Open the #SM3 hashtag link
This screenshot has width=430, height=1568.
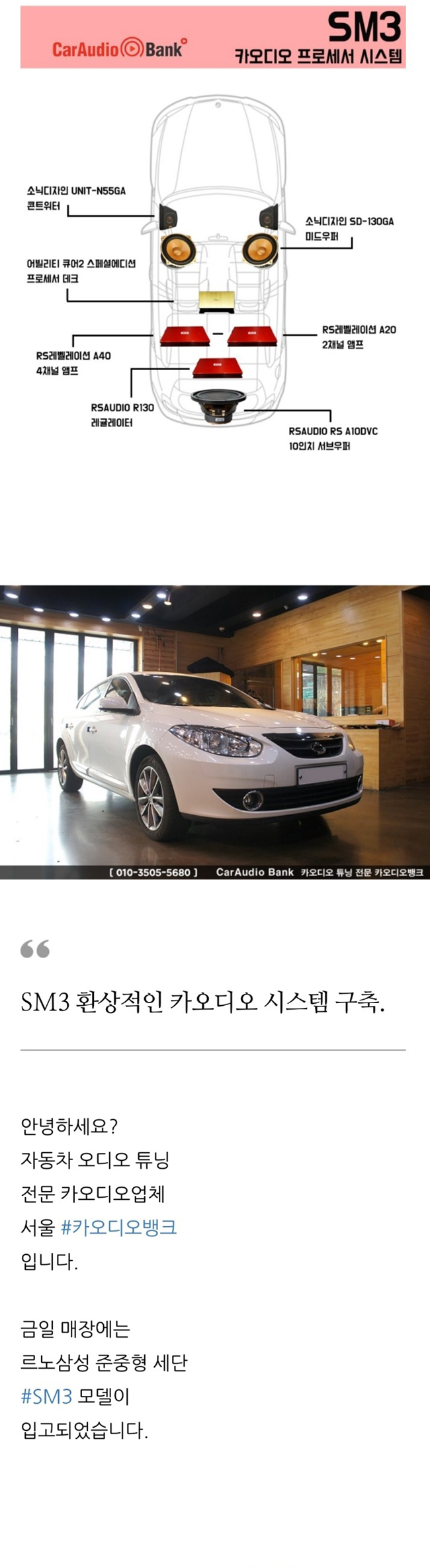click(x=46, y=1396)
